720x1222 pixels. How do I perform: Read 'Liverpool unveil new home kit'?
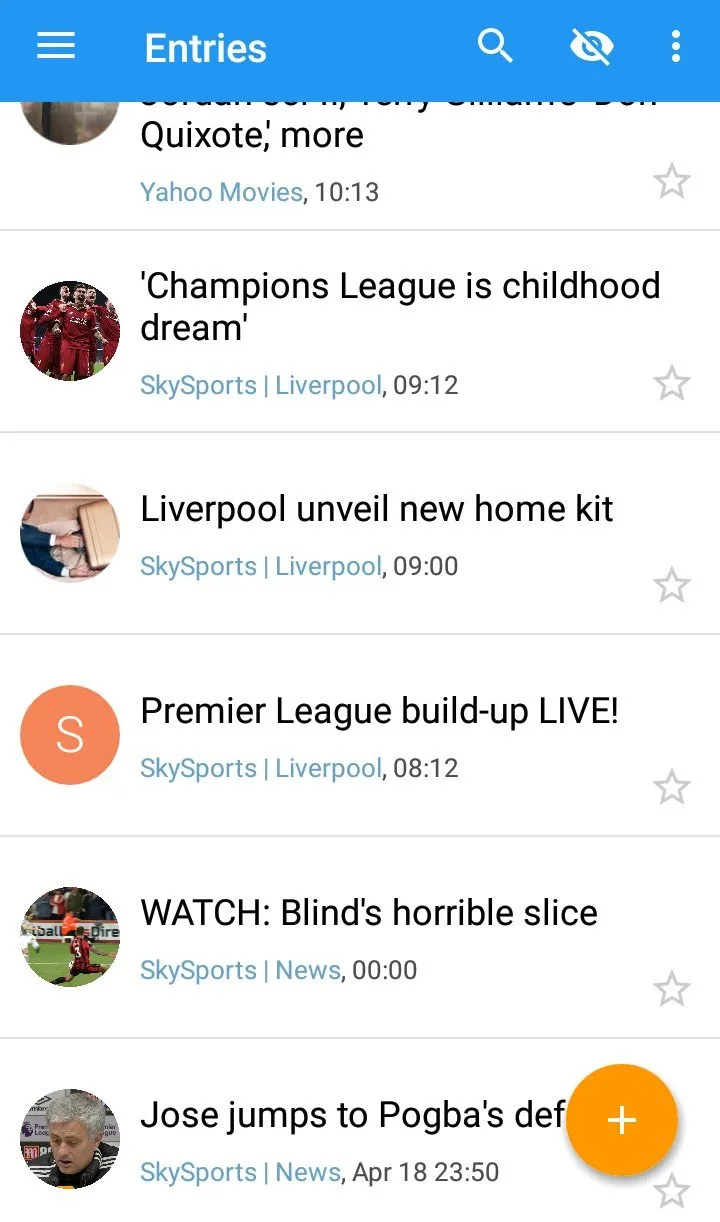pos(376,509)
